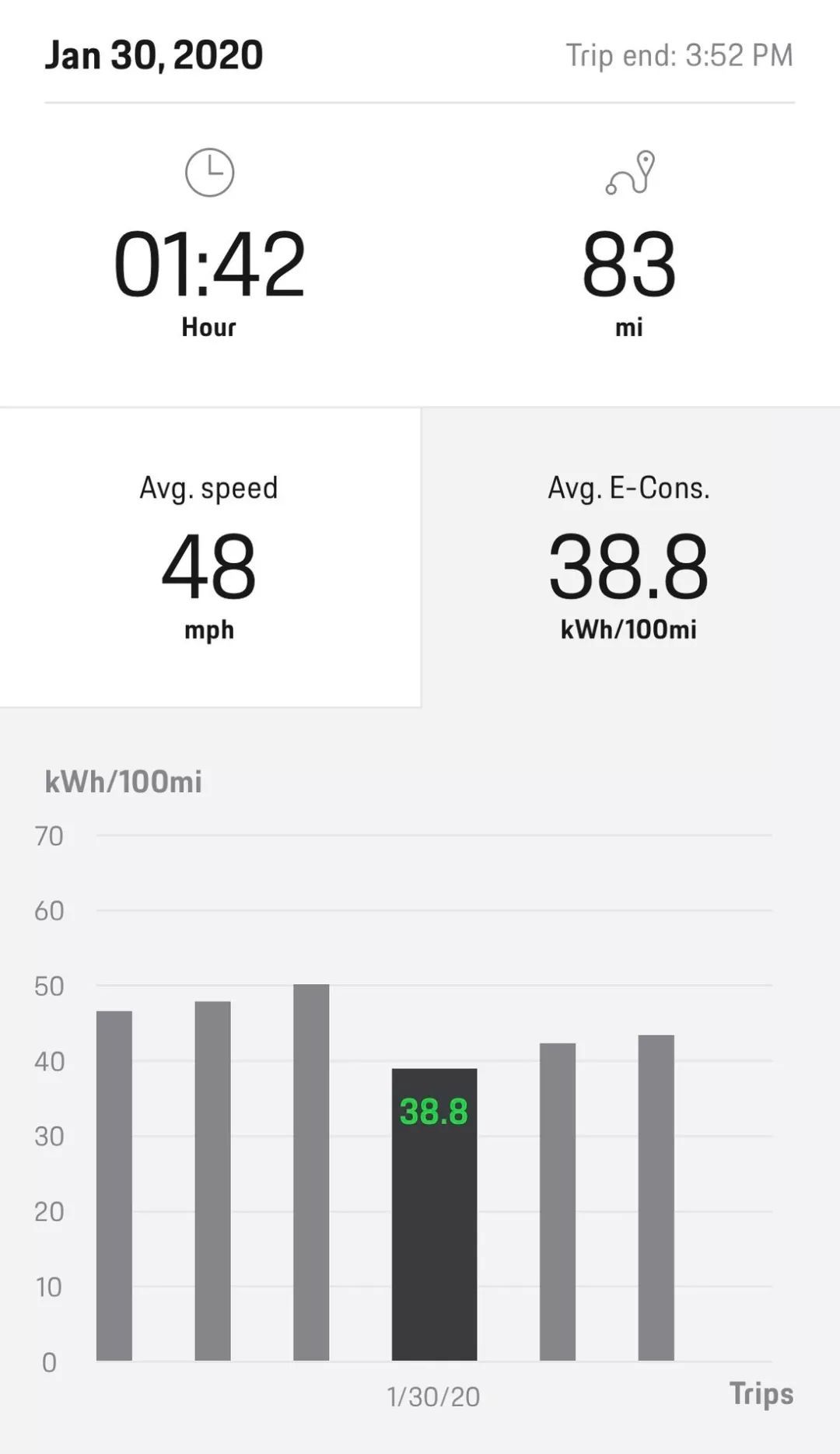Screen dimensions: 840x1454
Task: Select the Avg. speed tile
Action: [x=210, y=557]
